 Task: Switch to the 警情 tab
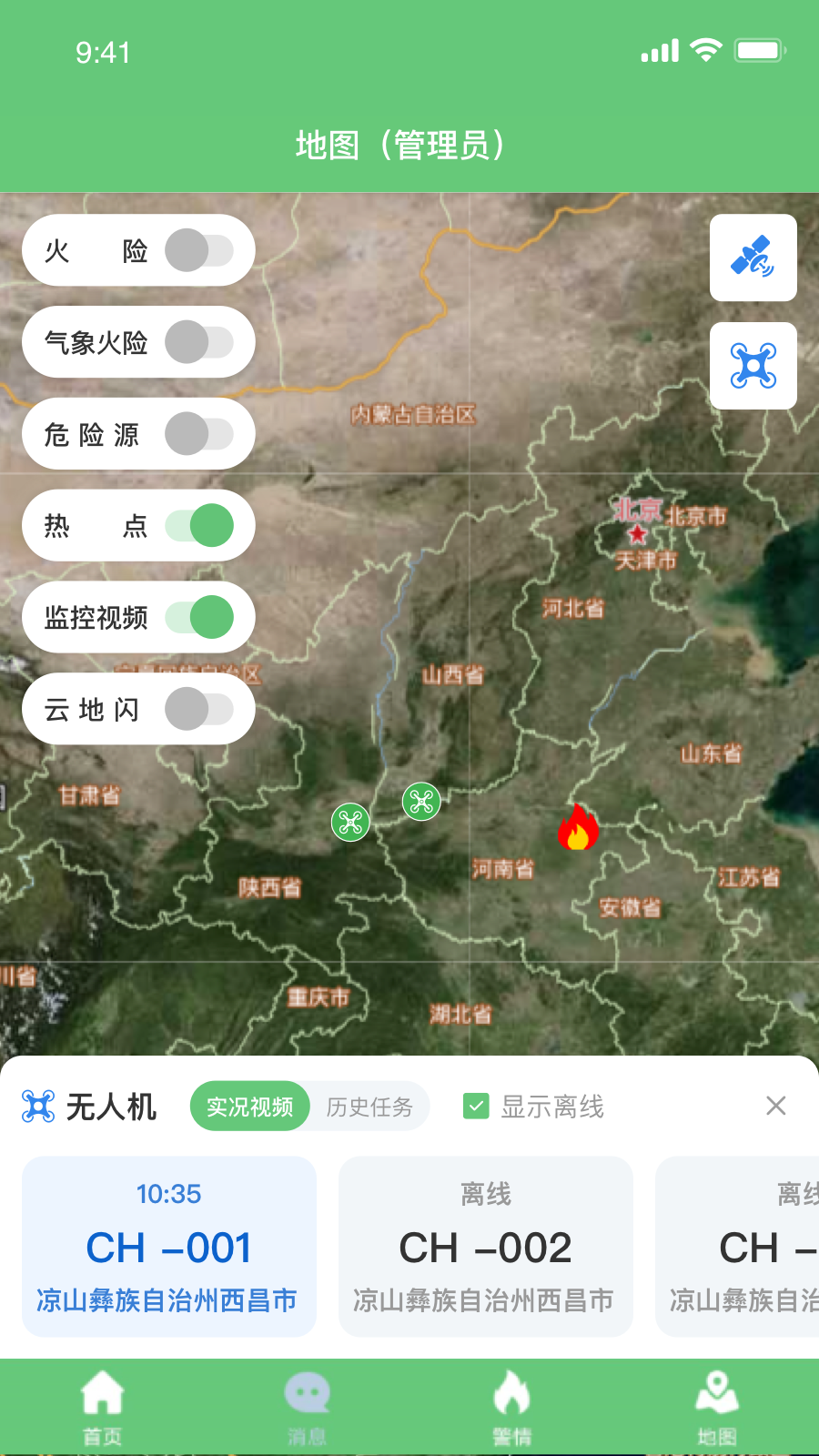click(511, 1407)
